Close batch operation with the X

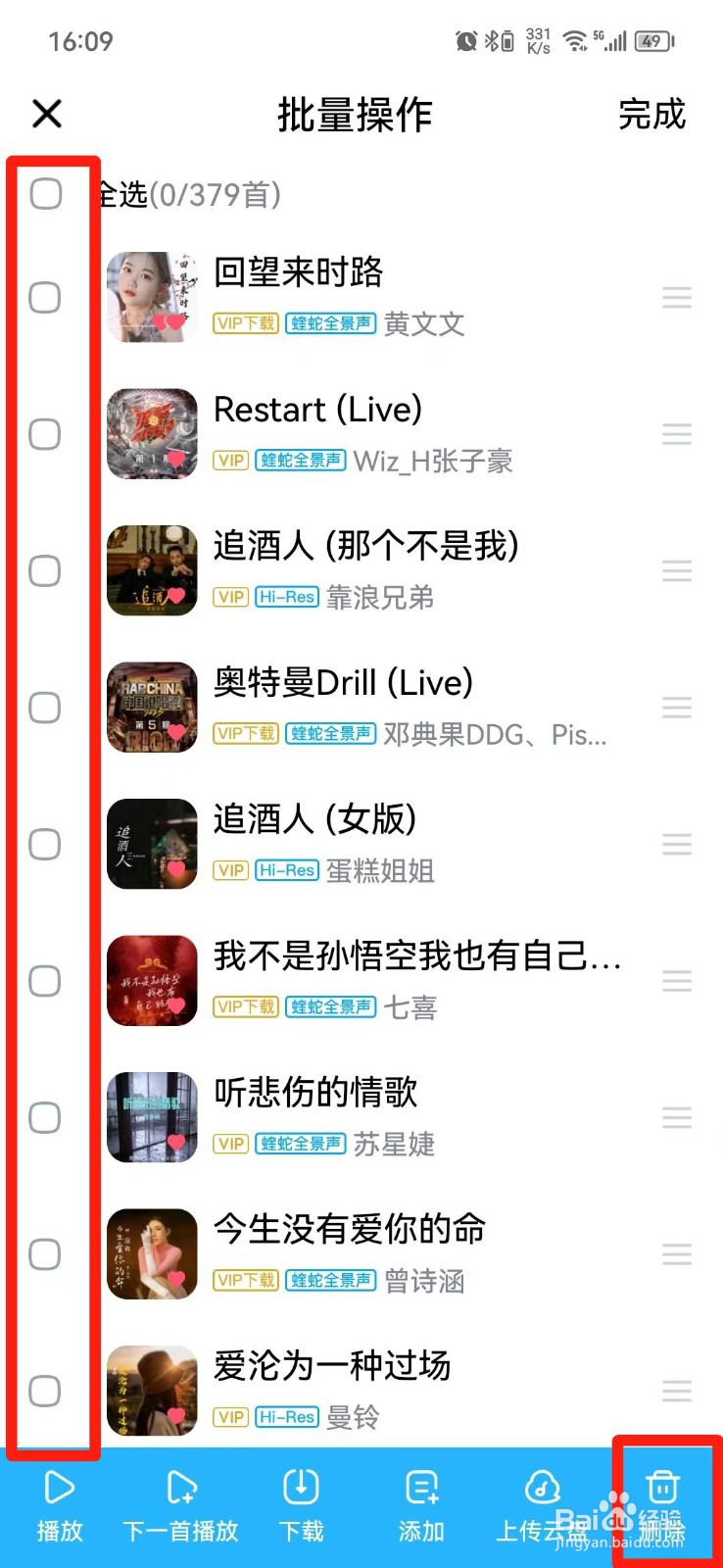click(46, 114)
